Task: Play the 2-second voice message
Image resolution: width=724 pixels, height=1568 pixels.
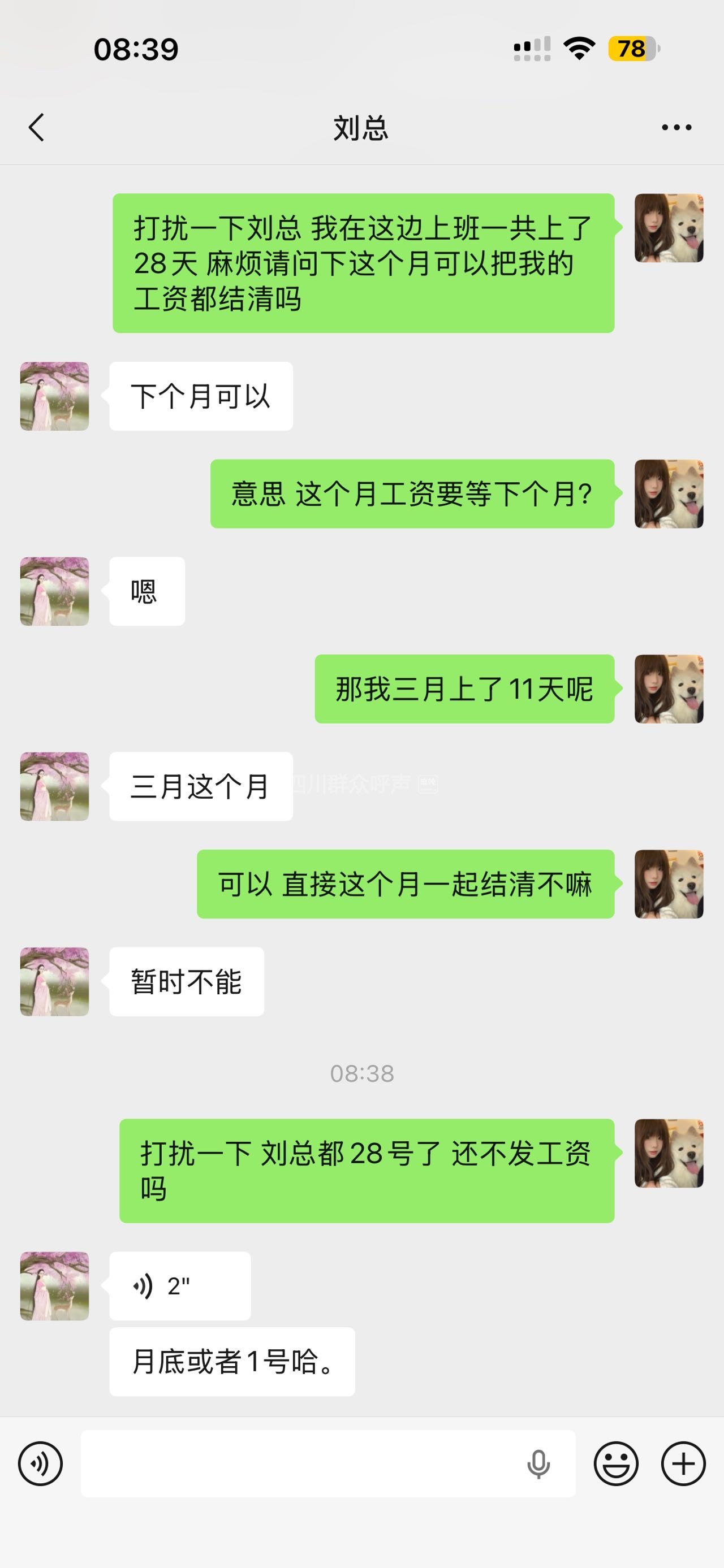Action: point(180,1286)
